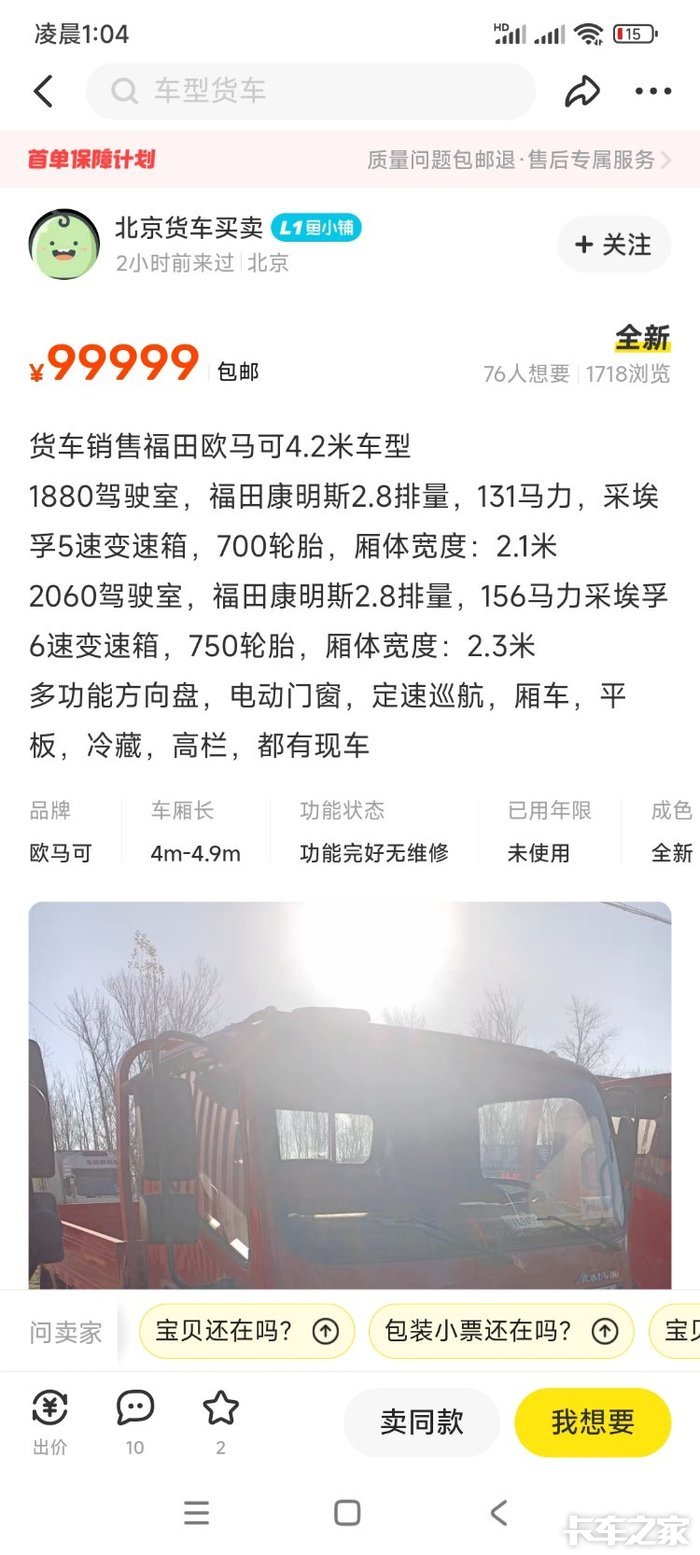Share this truck listing
This screenshot has width=700, height=1555.
tap(582, 92)
